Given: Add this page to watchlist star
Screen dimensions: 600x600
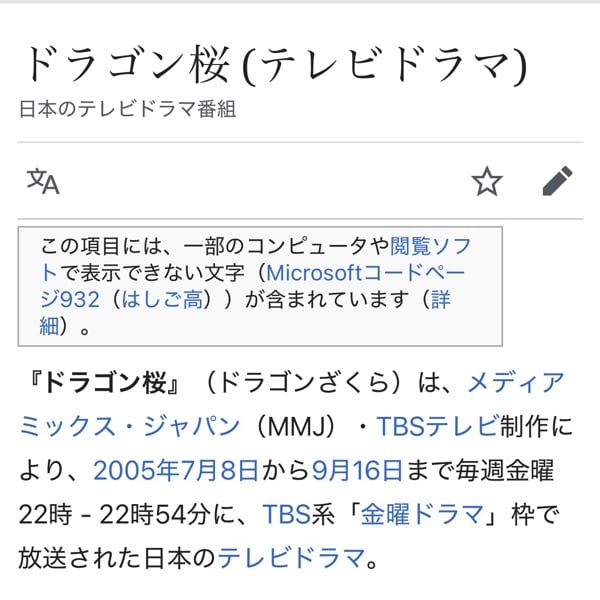Looking at the screenshot, I should 487,181.
